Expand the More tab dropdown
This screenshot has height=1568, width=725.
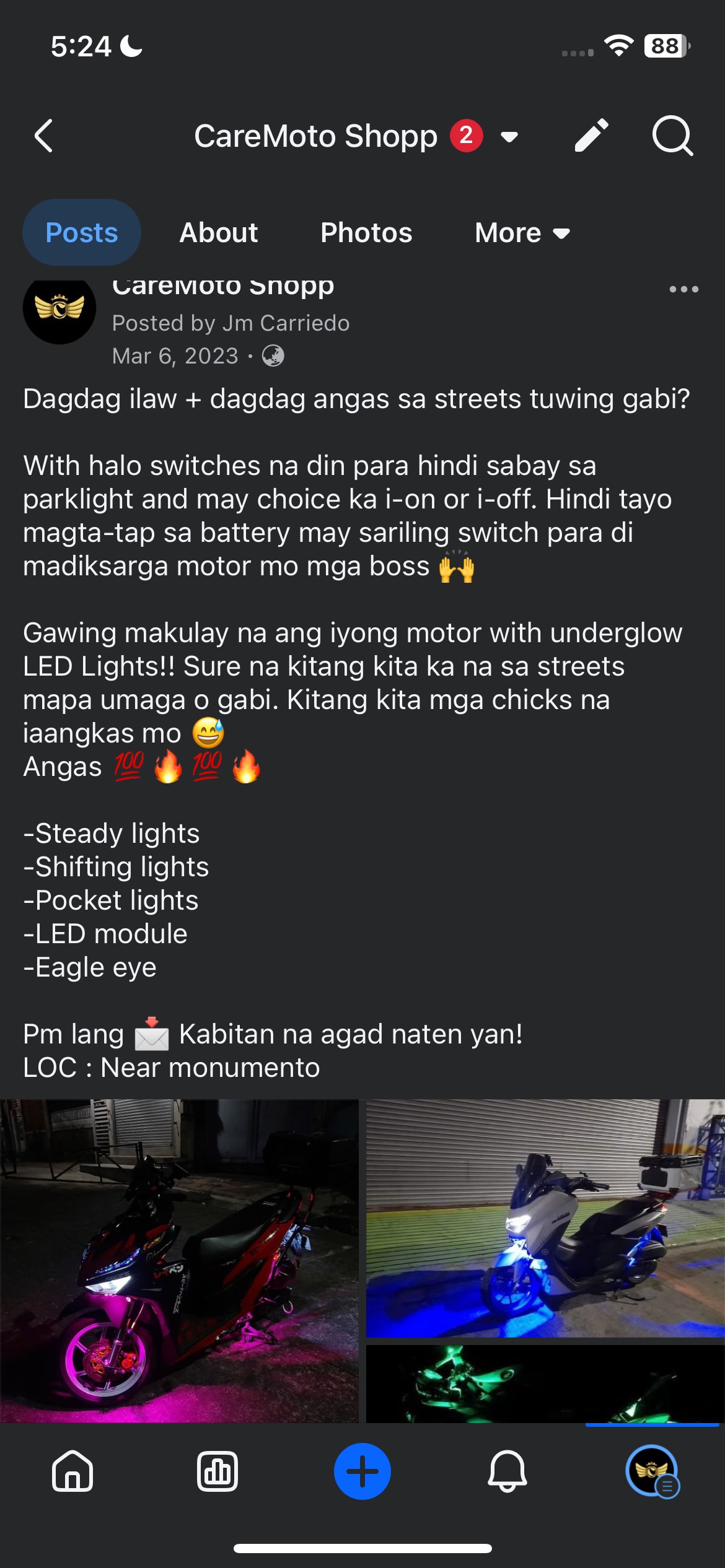pyautogui.click(x=522, y=233)
